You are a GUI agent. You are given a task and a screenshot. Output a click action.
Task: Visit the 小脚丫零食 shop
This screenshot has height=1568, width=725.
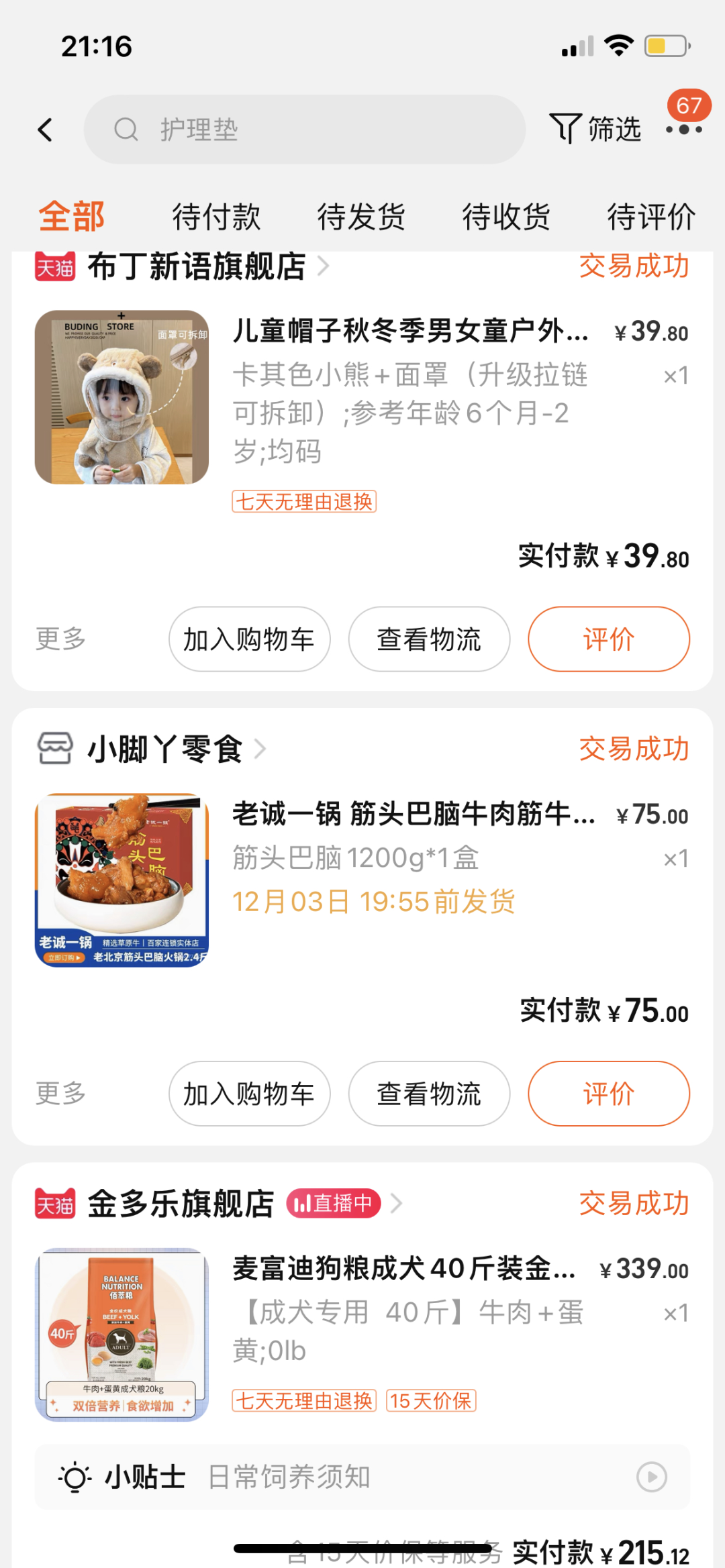pos(165,749)
